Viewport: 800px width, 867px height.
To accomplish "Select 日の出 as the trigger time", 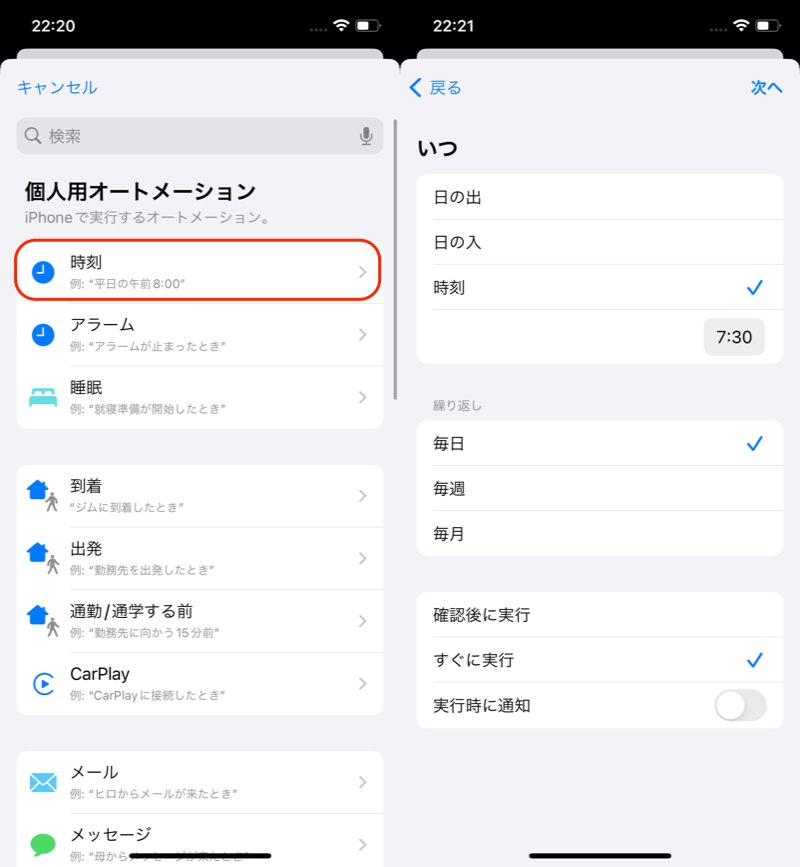I will coord(599,197).
